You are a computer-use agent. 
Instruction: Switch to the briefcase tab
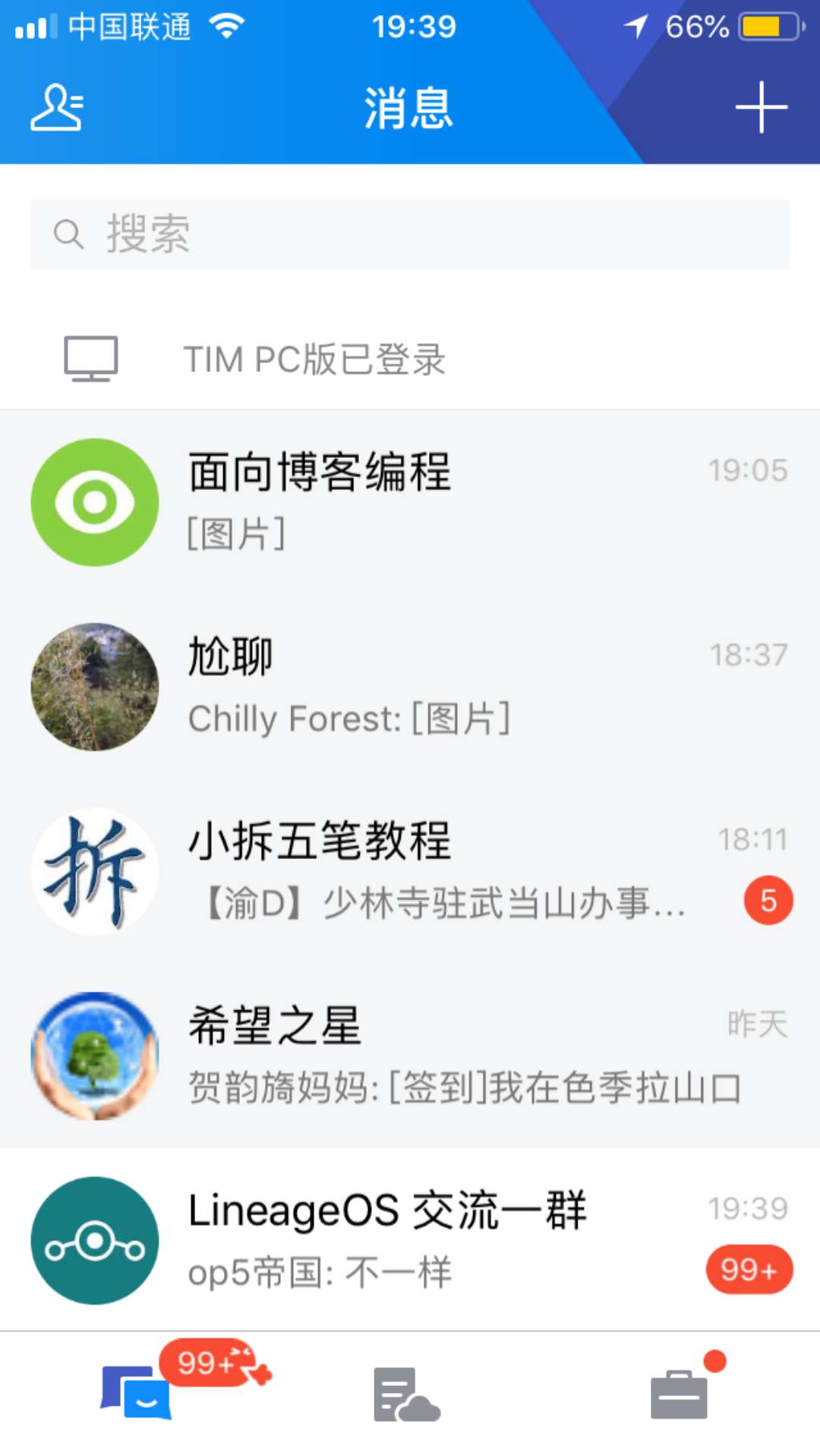click(x=679, y=1394)
